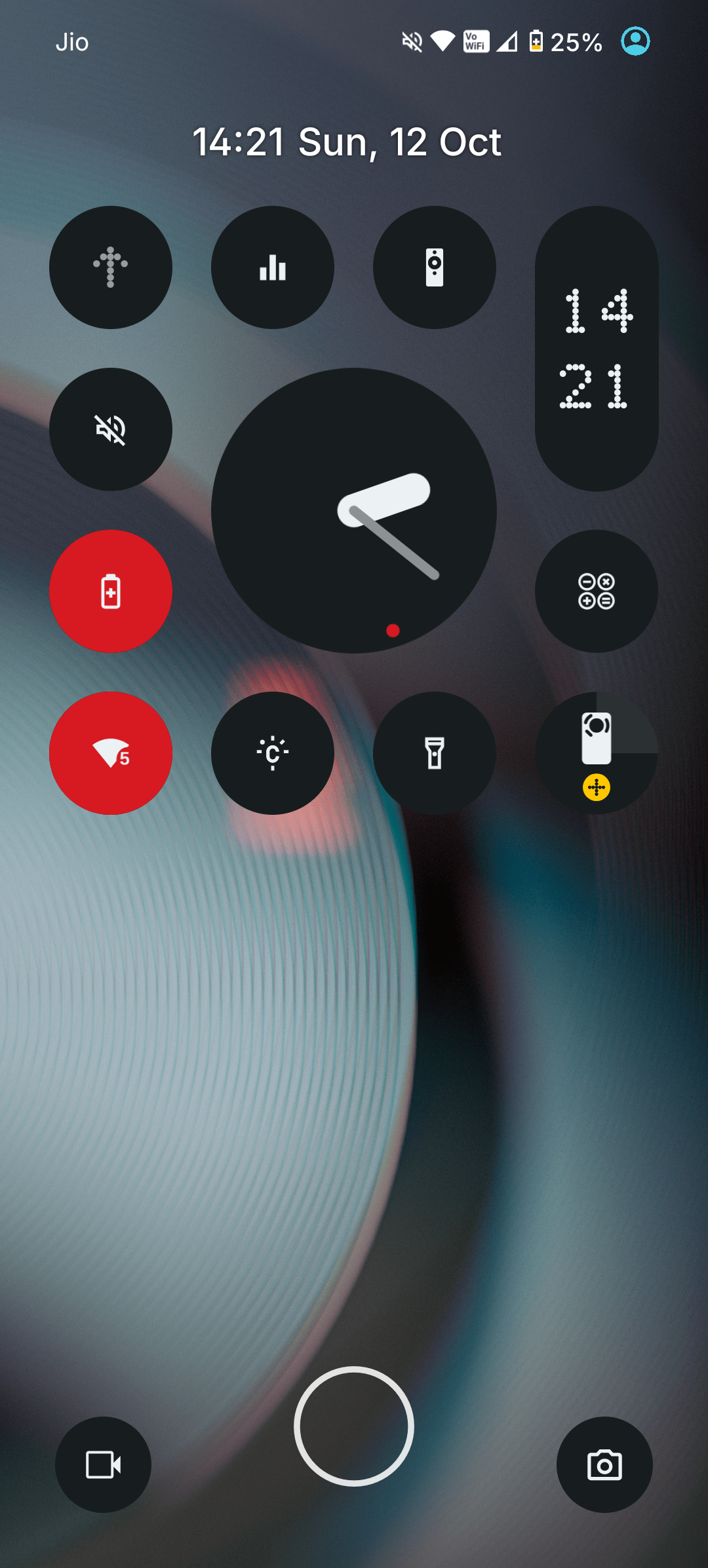Open the video camera shortcut

pos(103,1464)
